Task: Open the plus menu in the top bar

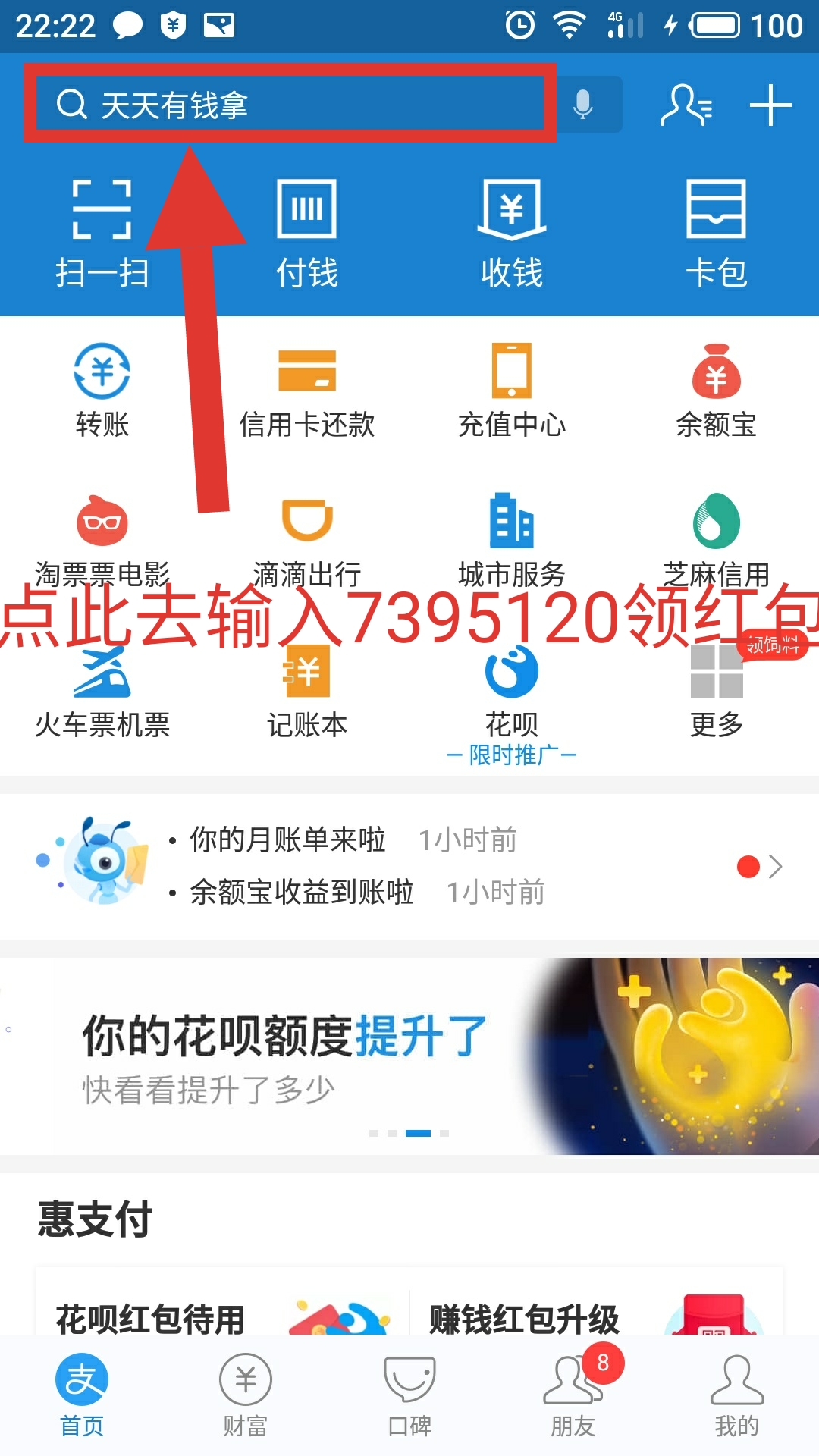Action: (x=770, y=105)
